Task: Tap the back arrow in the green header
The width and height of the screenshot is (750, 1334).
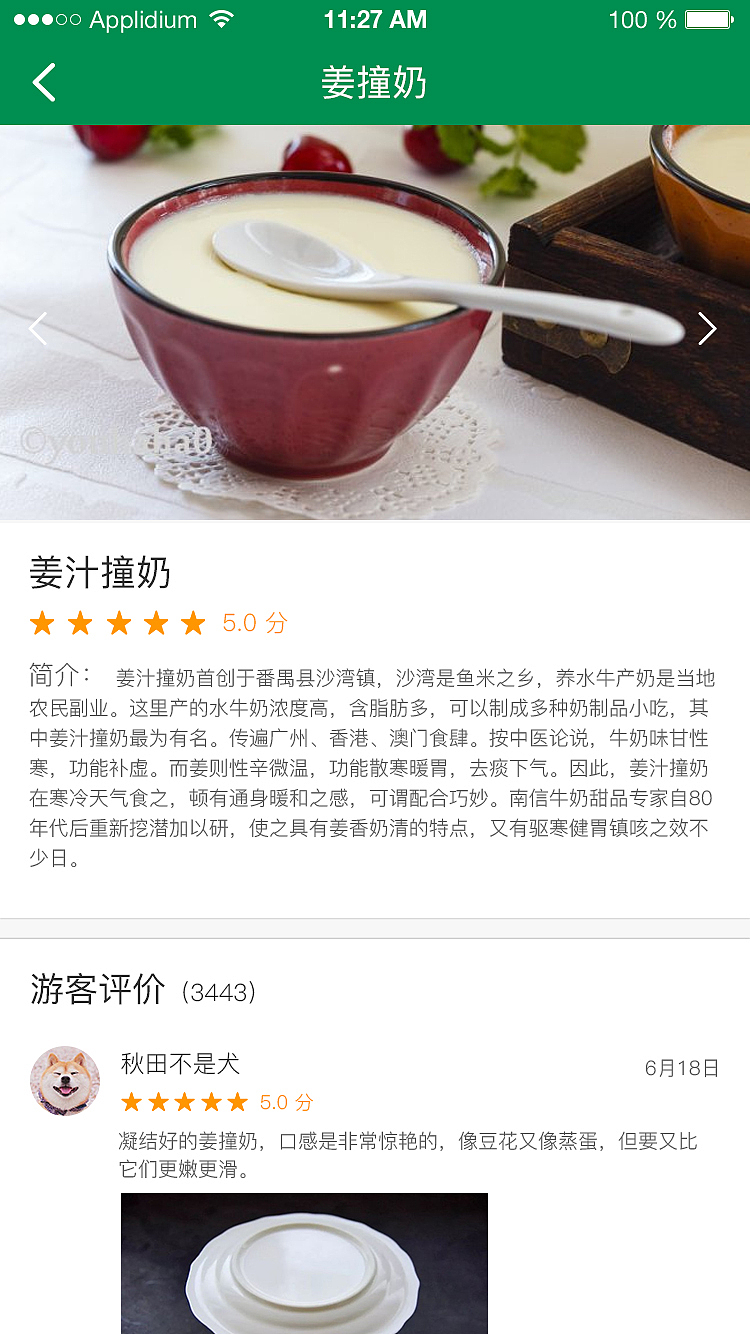Action: click(44, 82)
